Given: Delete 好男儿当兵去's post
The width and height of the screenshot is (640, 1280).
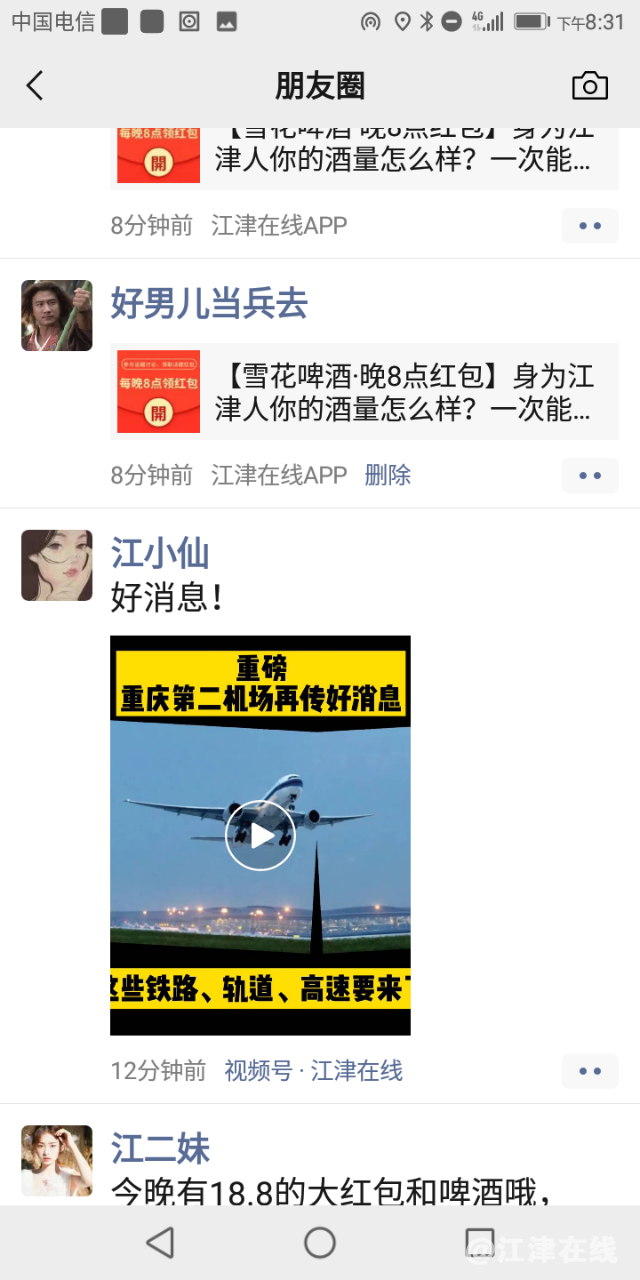Looking at the screenshot, I should [388, 475].
